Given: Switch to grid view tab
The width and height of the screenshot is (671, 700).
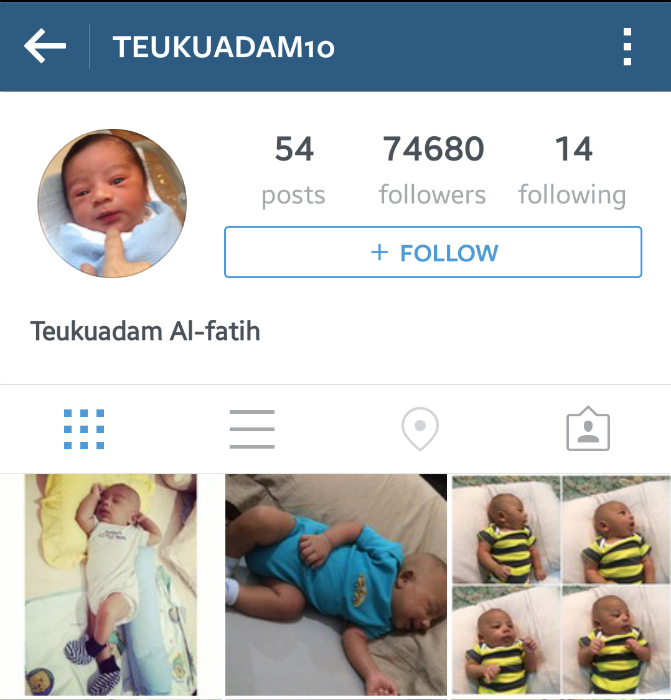Looking at the screenshot, I should (84, 430).
